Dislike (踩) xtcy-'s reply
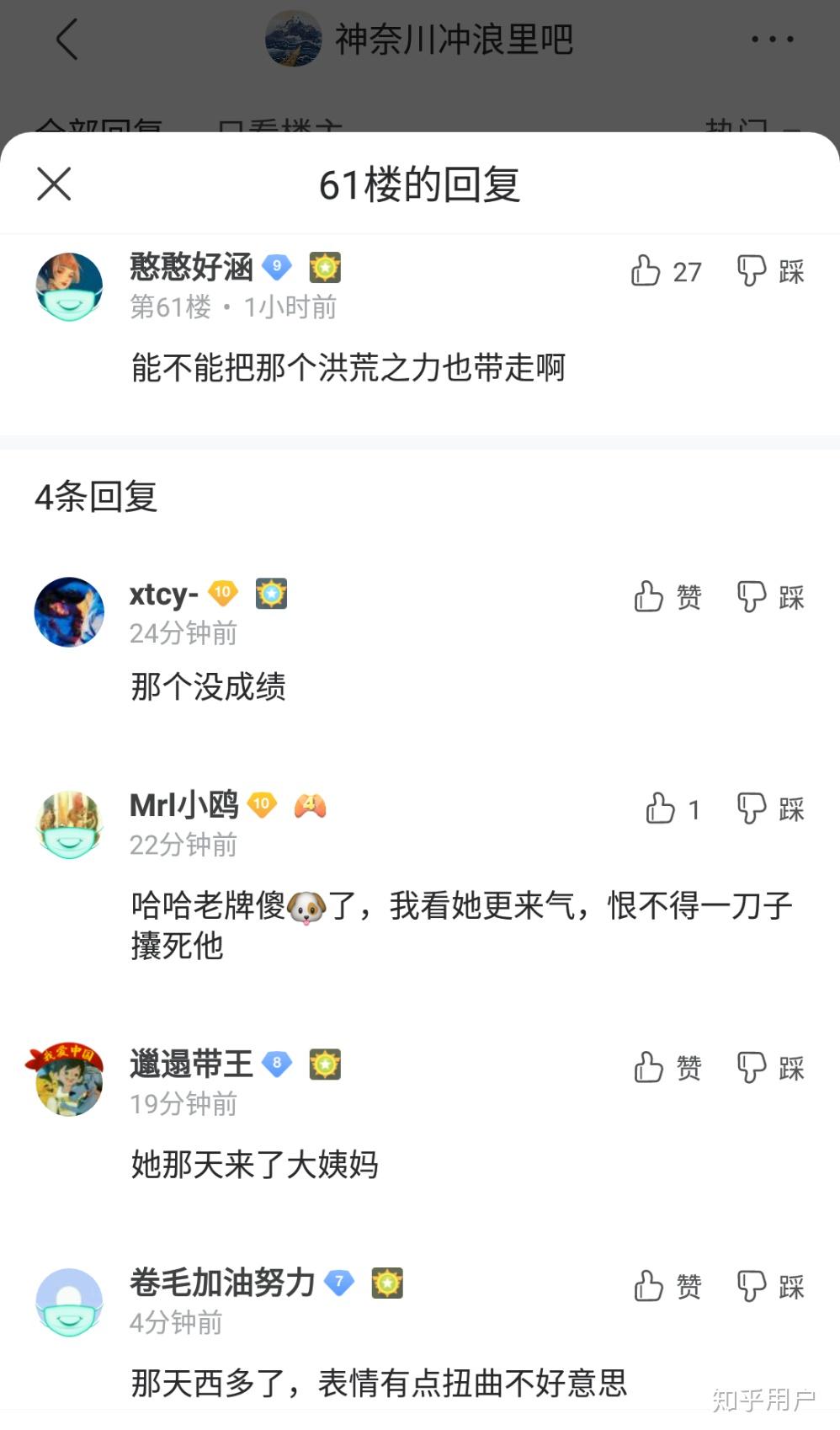The width and height of the screenshot is (840, 1430). click(x=768, y=598)
